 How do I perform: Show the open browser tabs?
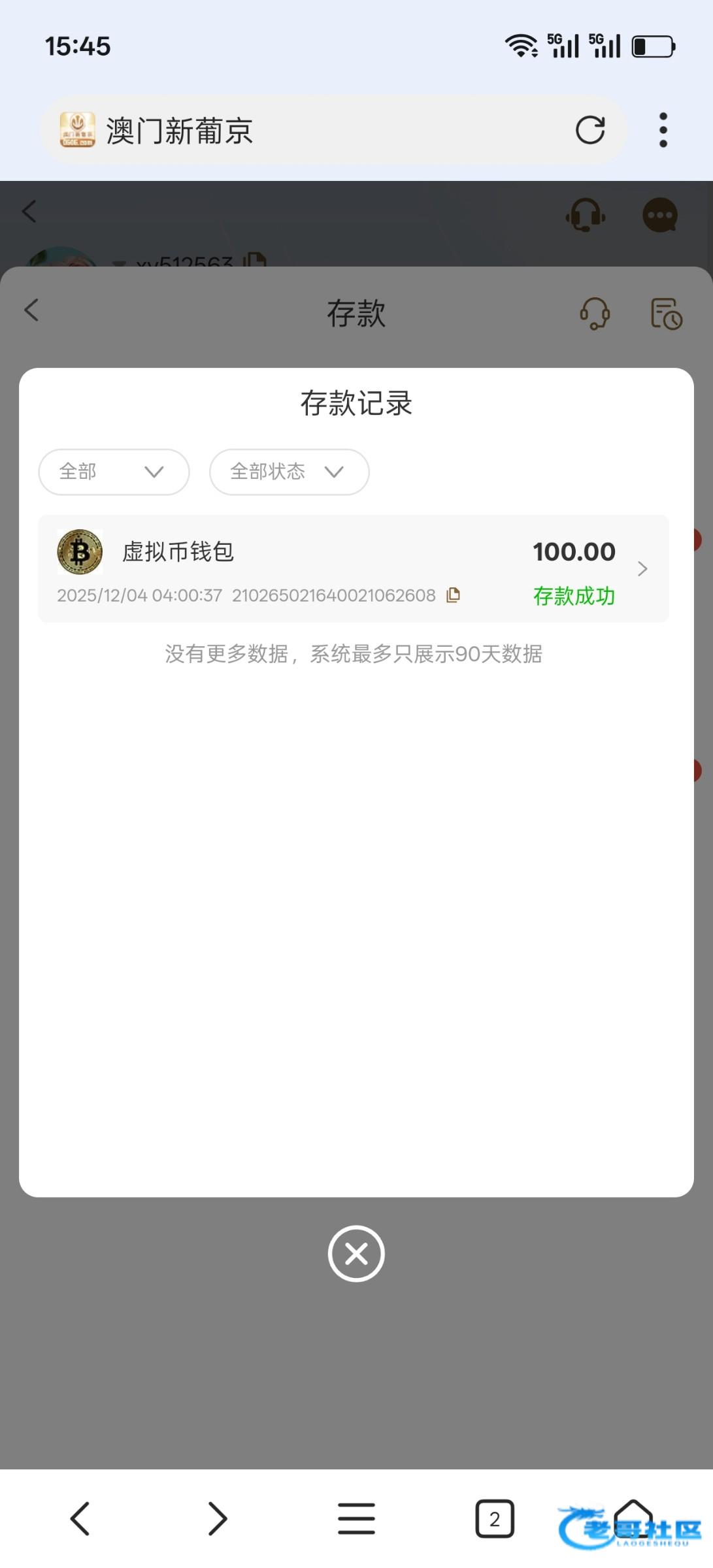coord(494,1518)
